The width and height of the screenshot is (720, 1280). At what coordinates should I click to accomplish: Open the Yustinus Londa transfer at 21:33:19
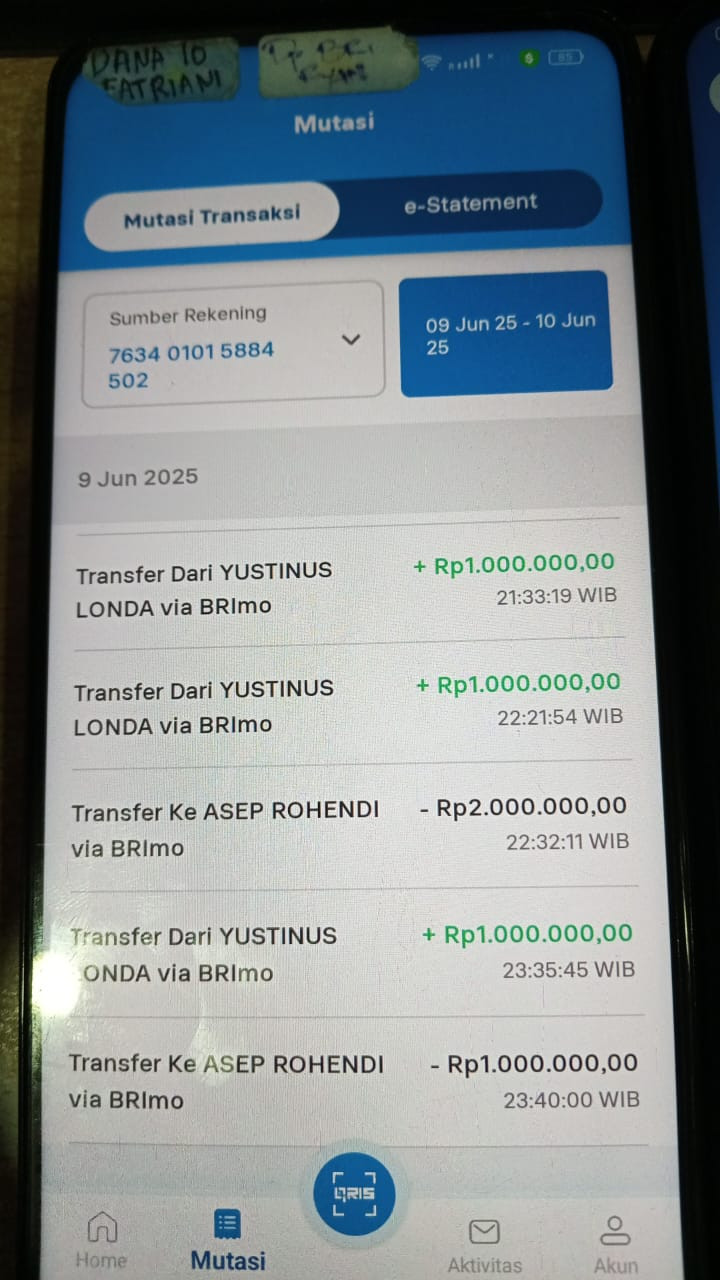pyautogui.click(x=348, y=586)
